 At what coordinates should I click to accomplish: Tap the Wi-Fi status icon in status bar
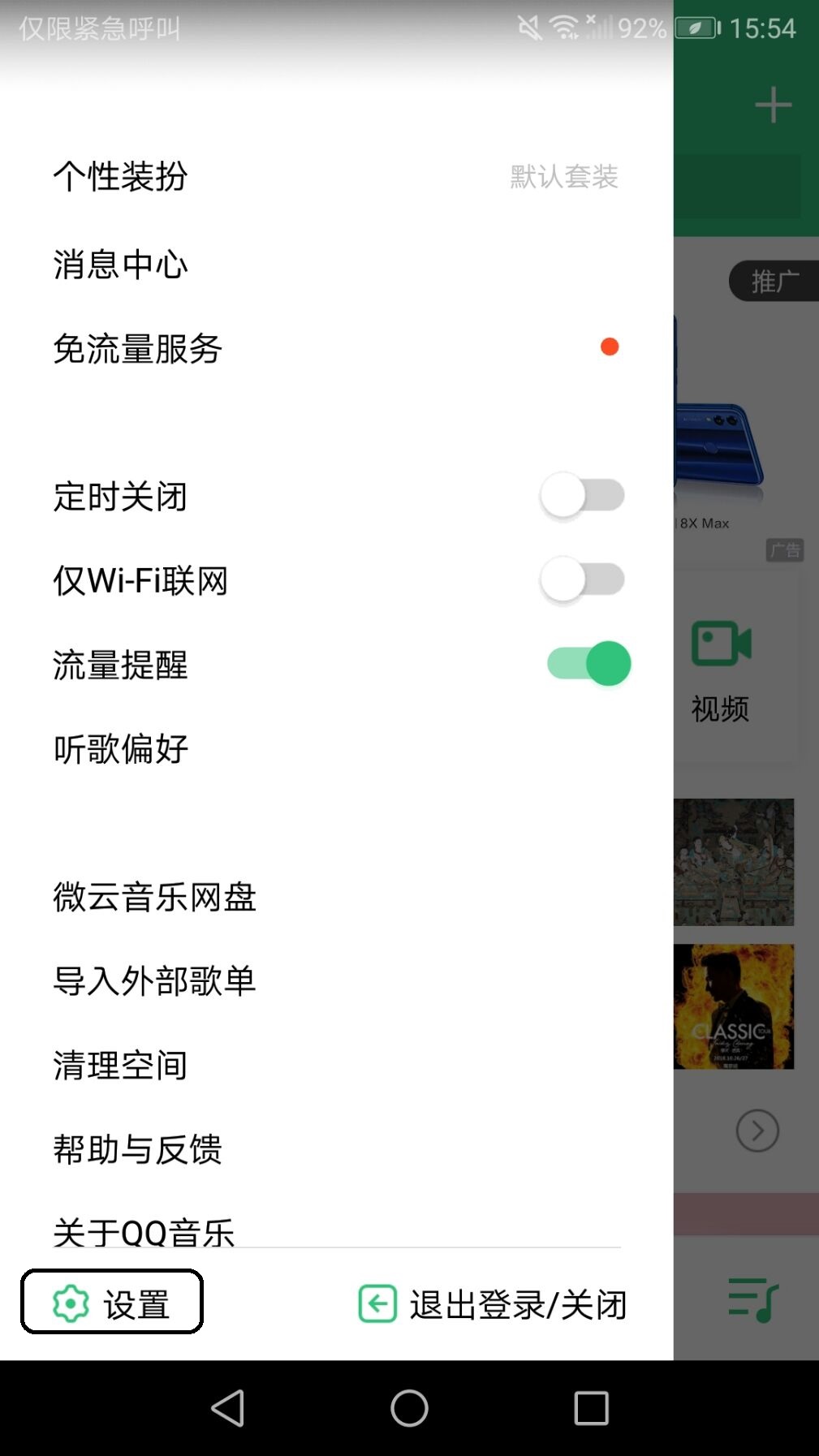tap(563, 27)
